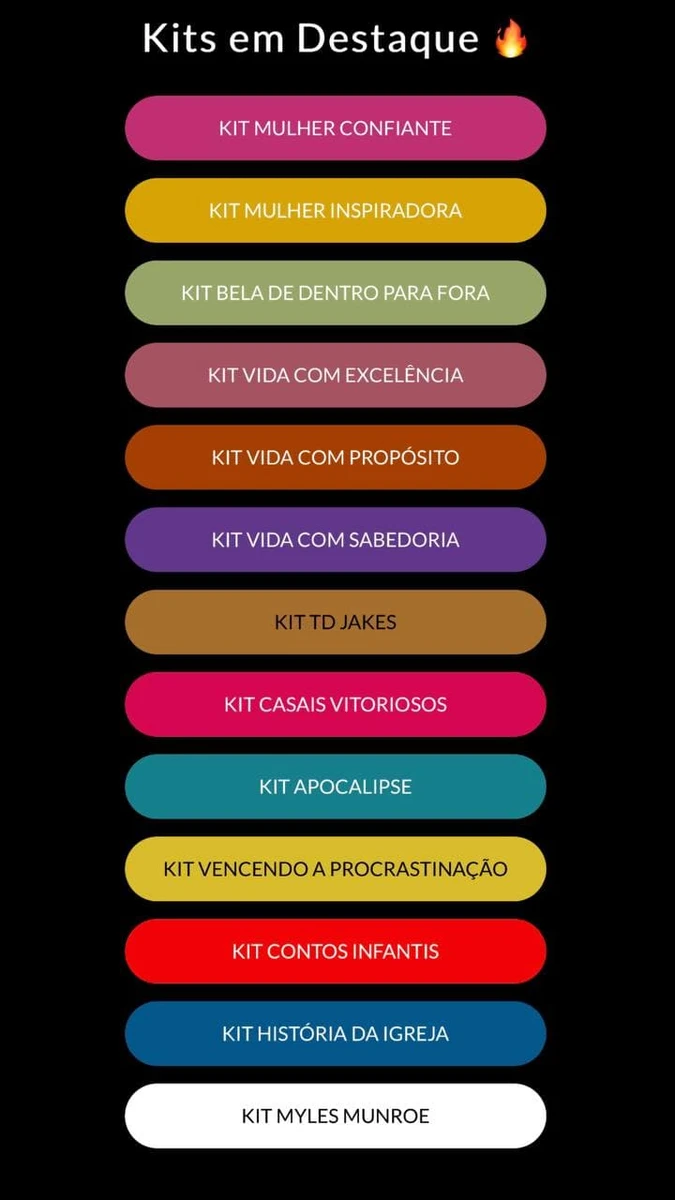
Task: Choose the Kit Myles Munroe button
Action: point(335,1115)
